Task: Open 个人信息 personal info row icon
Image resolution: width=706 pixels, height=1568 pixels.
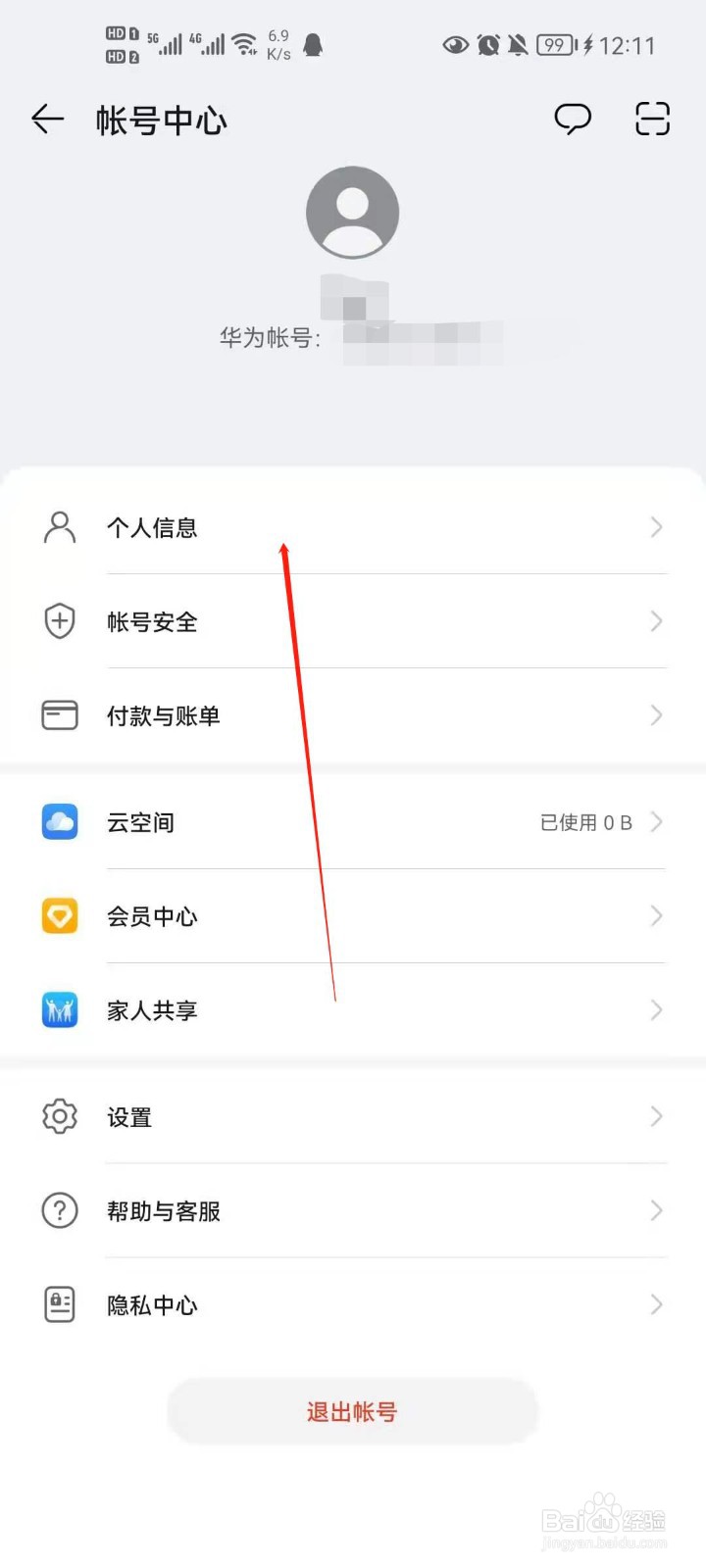Action: [x=59, y=527]
